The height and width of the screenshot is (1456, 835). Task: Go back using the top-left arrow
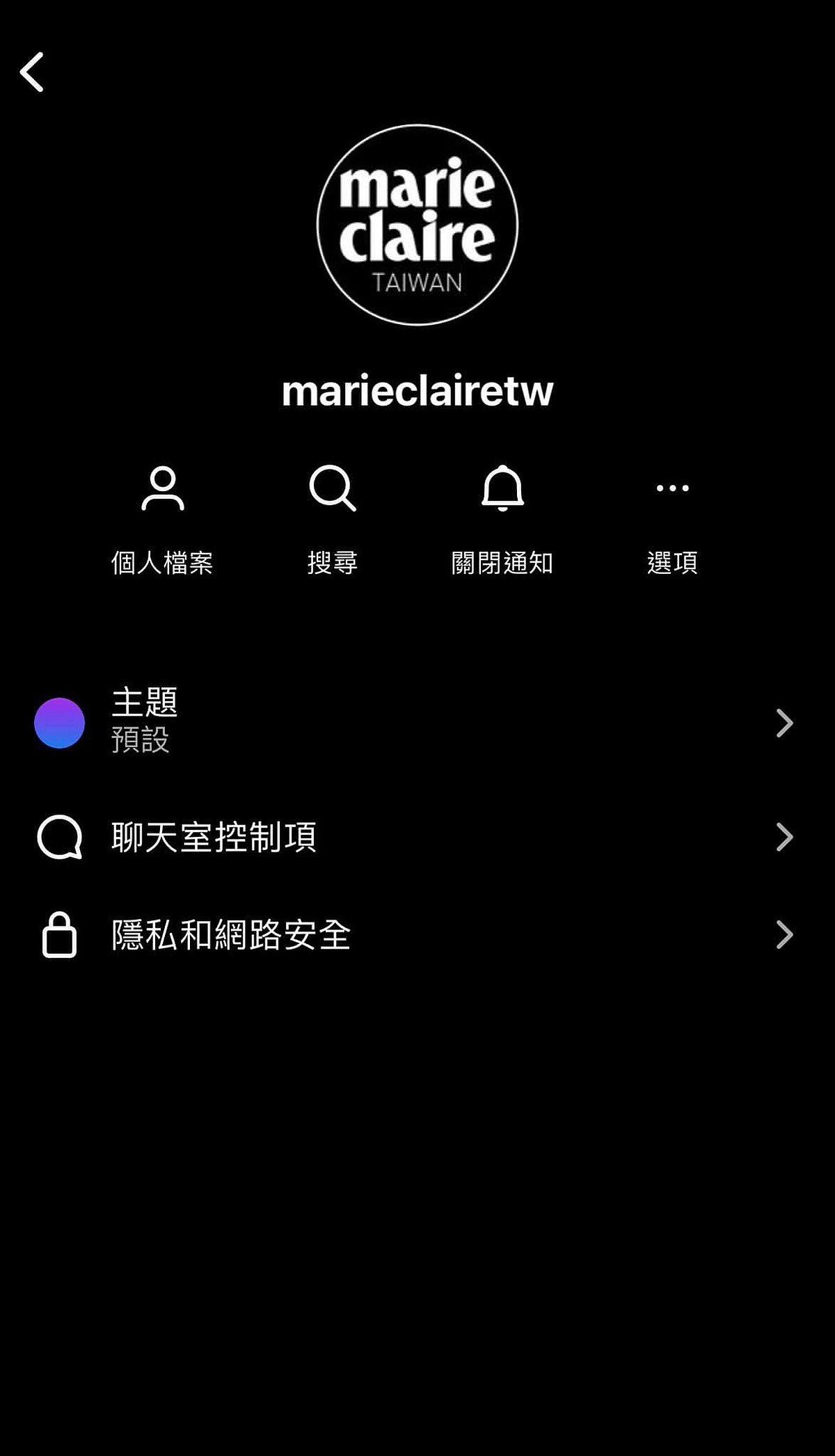(x=32, y=72)
